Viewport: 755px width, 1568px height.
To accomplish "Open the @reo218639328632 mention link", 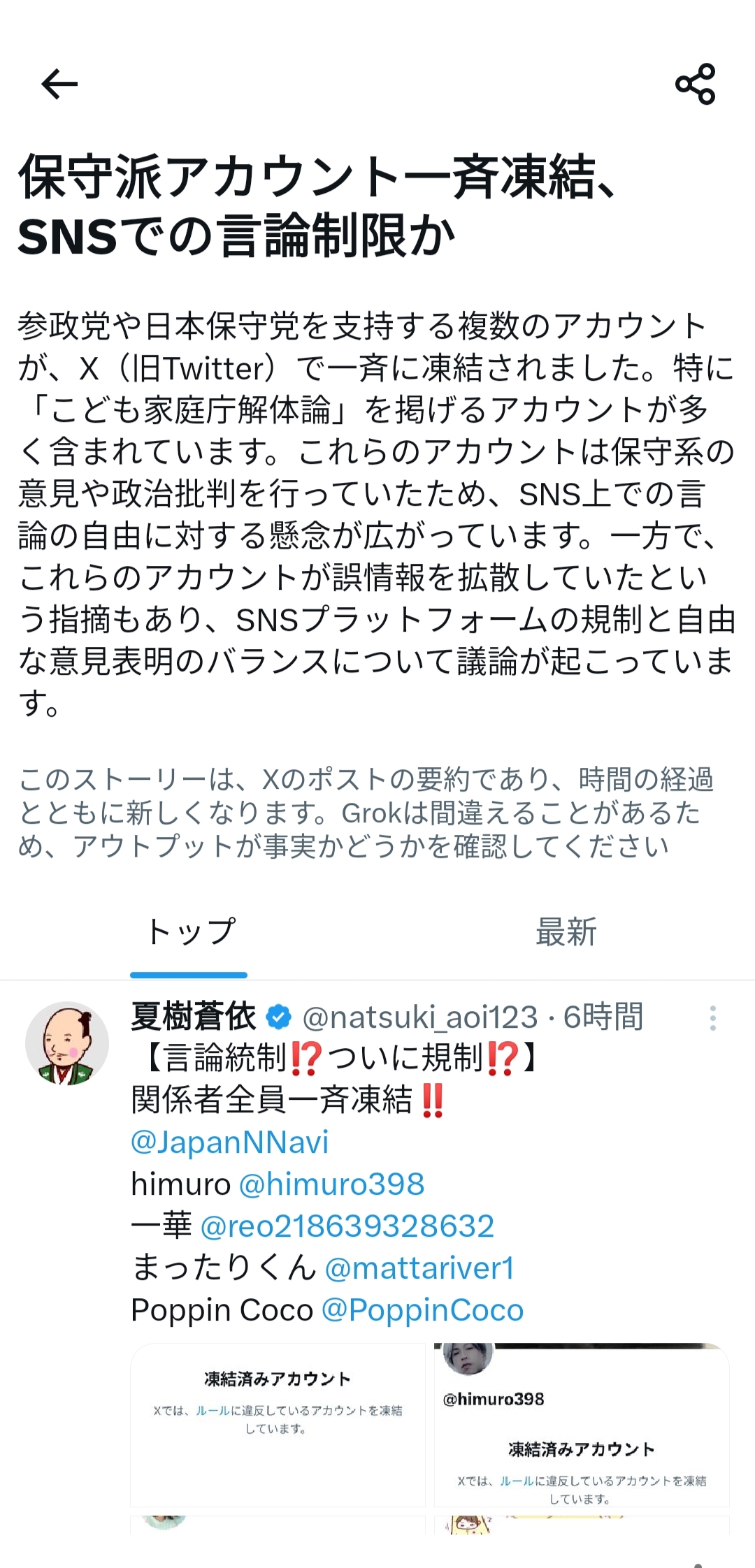I will coord(347,1226).
